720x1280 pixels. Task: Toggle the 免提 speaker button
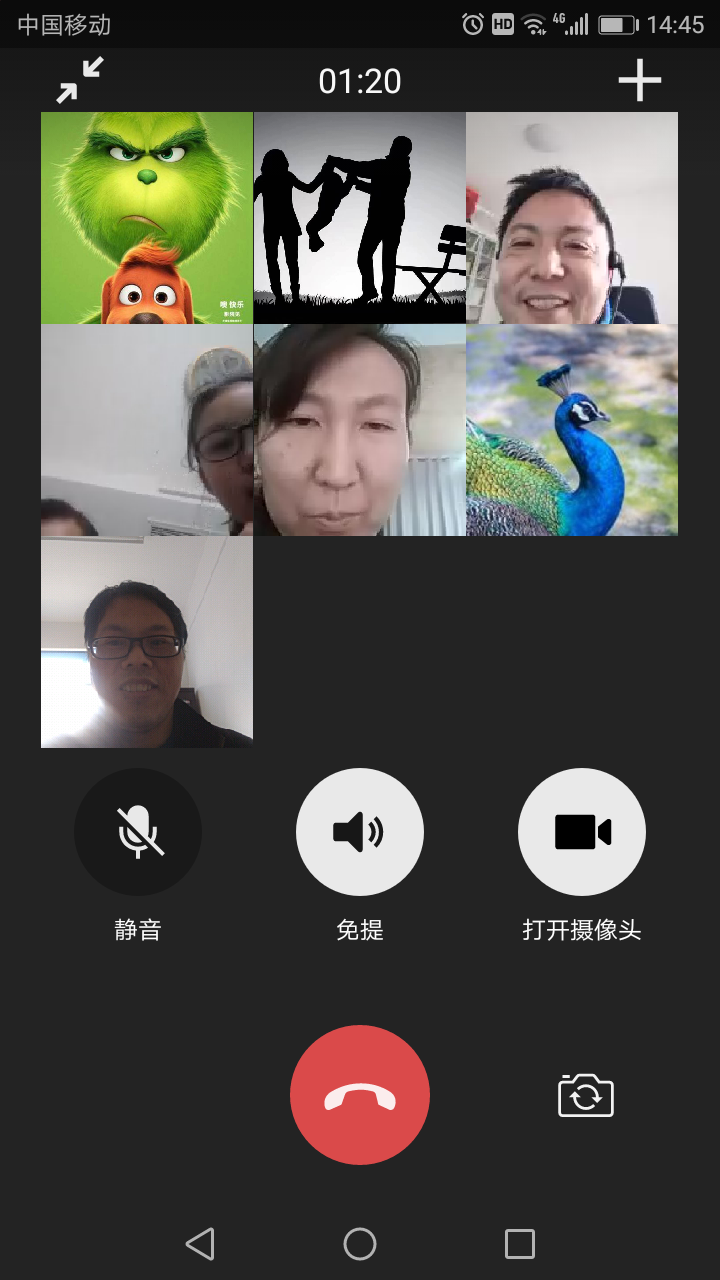[360, 832]
